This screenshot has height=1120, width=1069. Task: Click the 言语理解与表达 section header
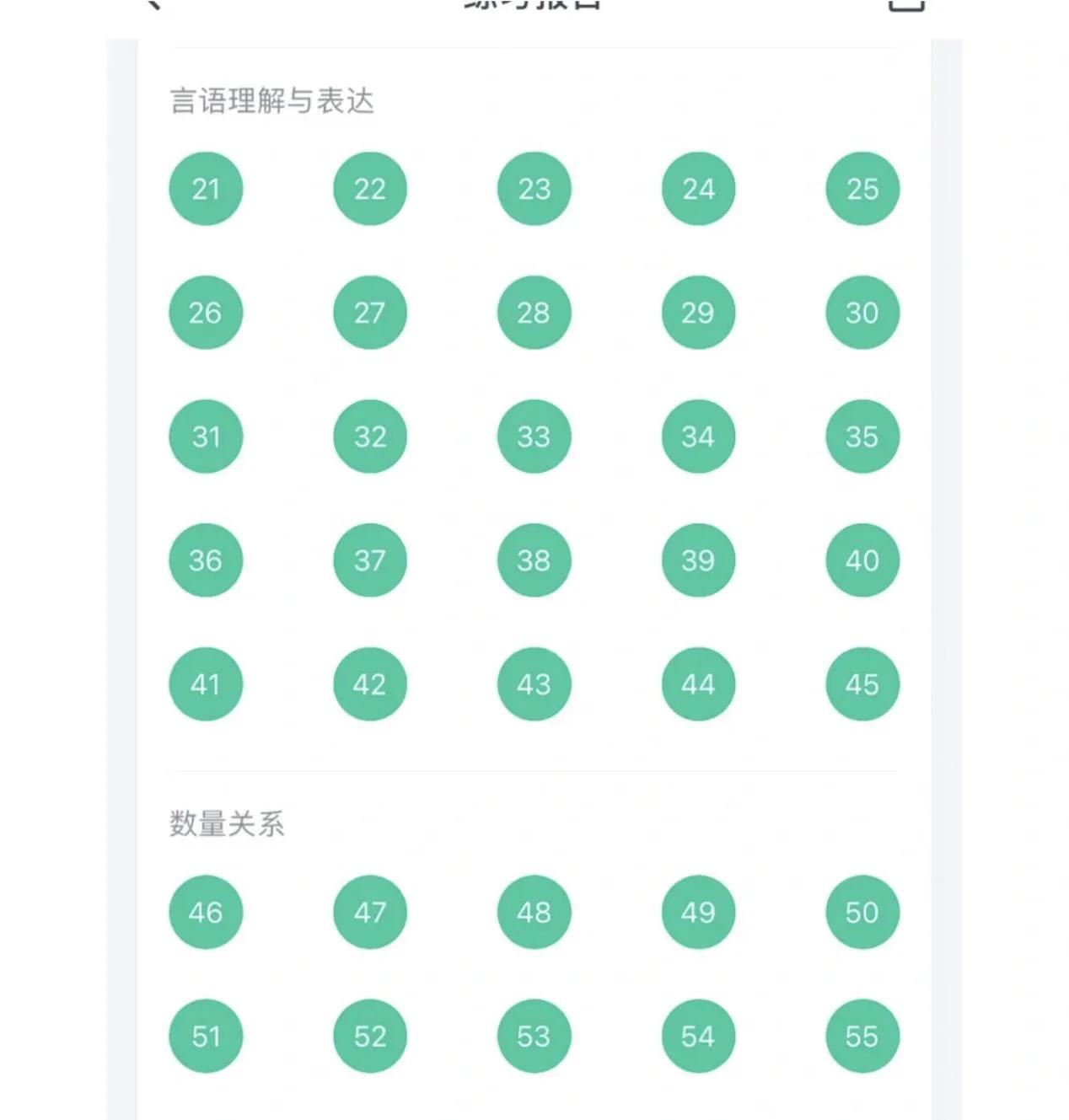pyautogui.click(x=271, y=102)
